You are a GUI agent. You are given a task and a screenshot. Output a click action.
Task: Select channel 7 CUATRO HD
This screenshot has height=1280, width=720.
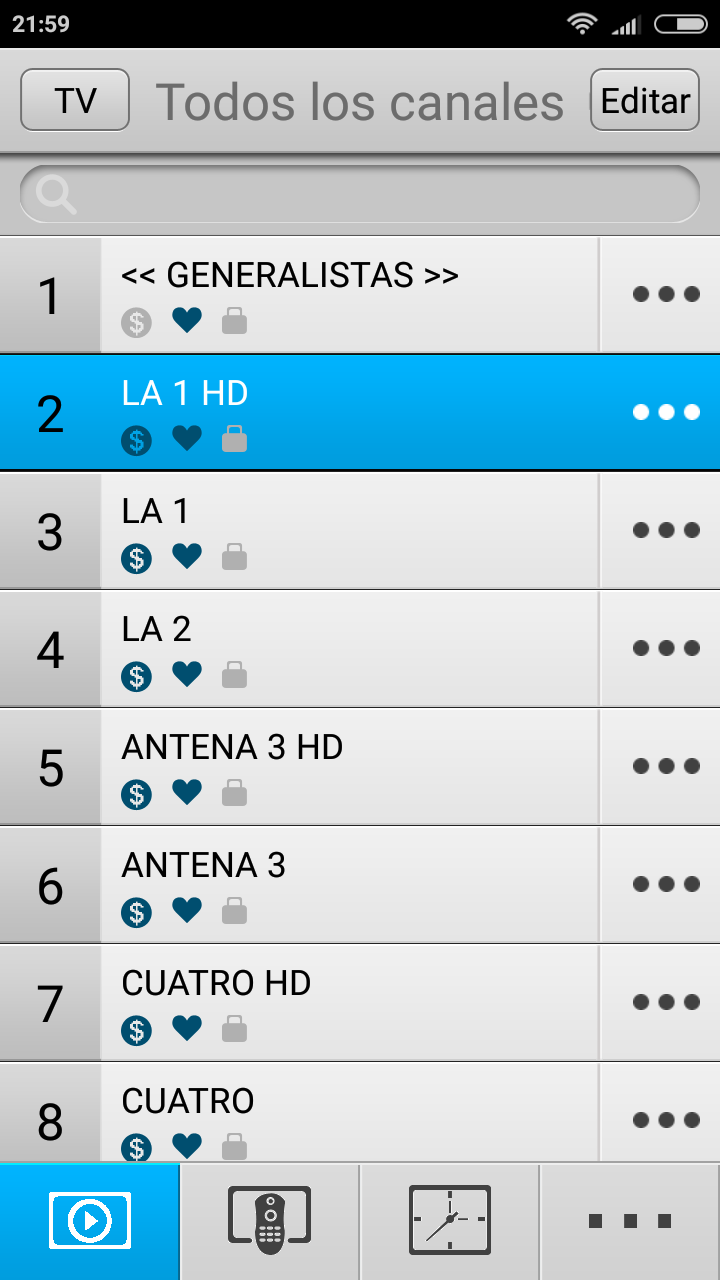(300, 1003)
